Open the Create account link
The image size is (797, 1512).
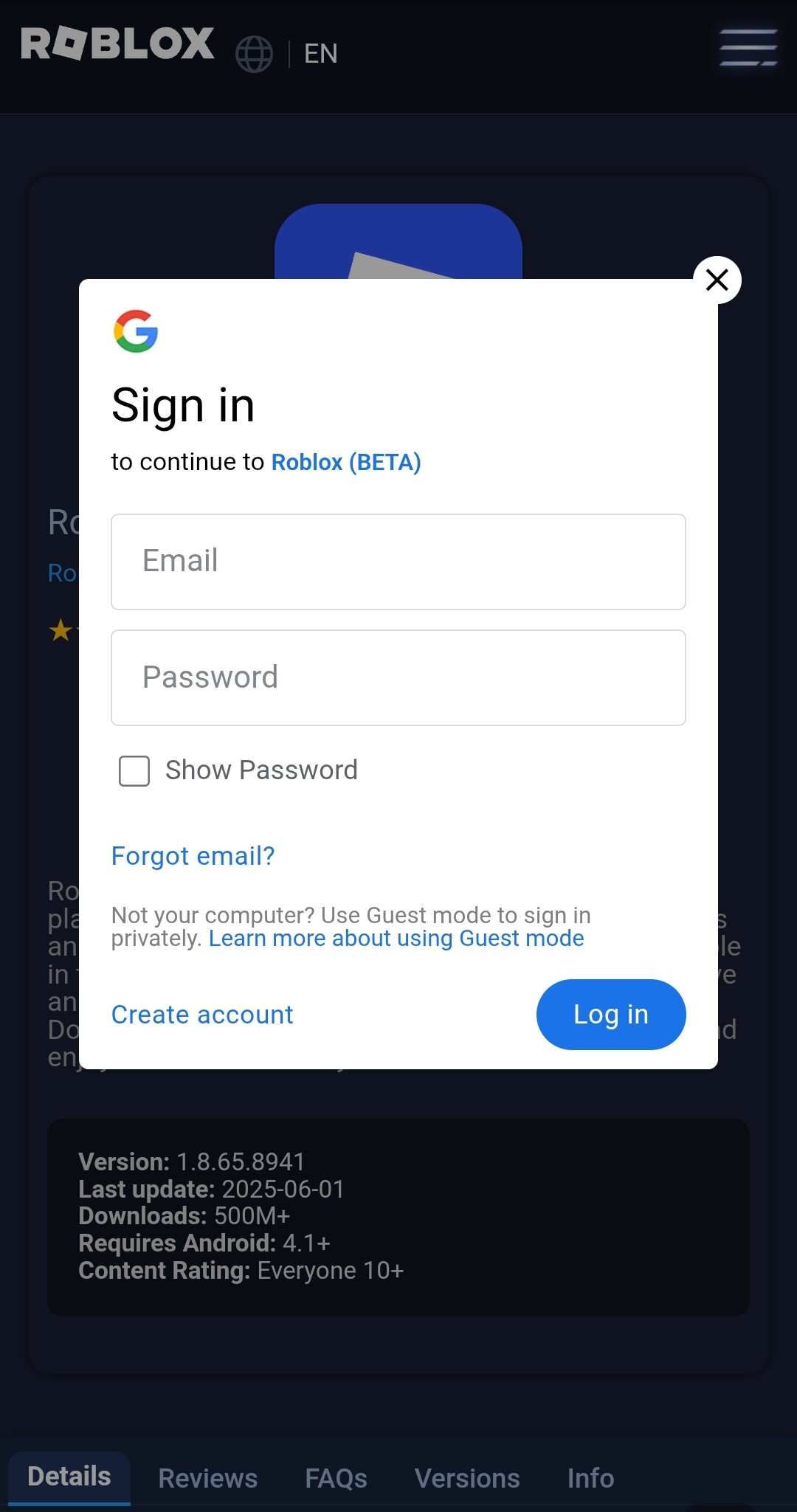click(x=202, y=1015)
